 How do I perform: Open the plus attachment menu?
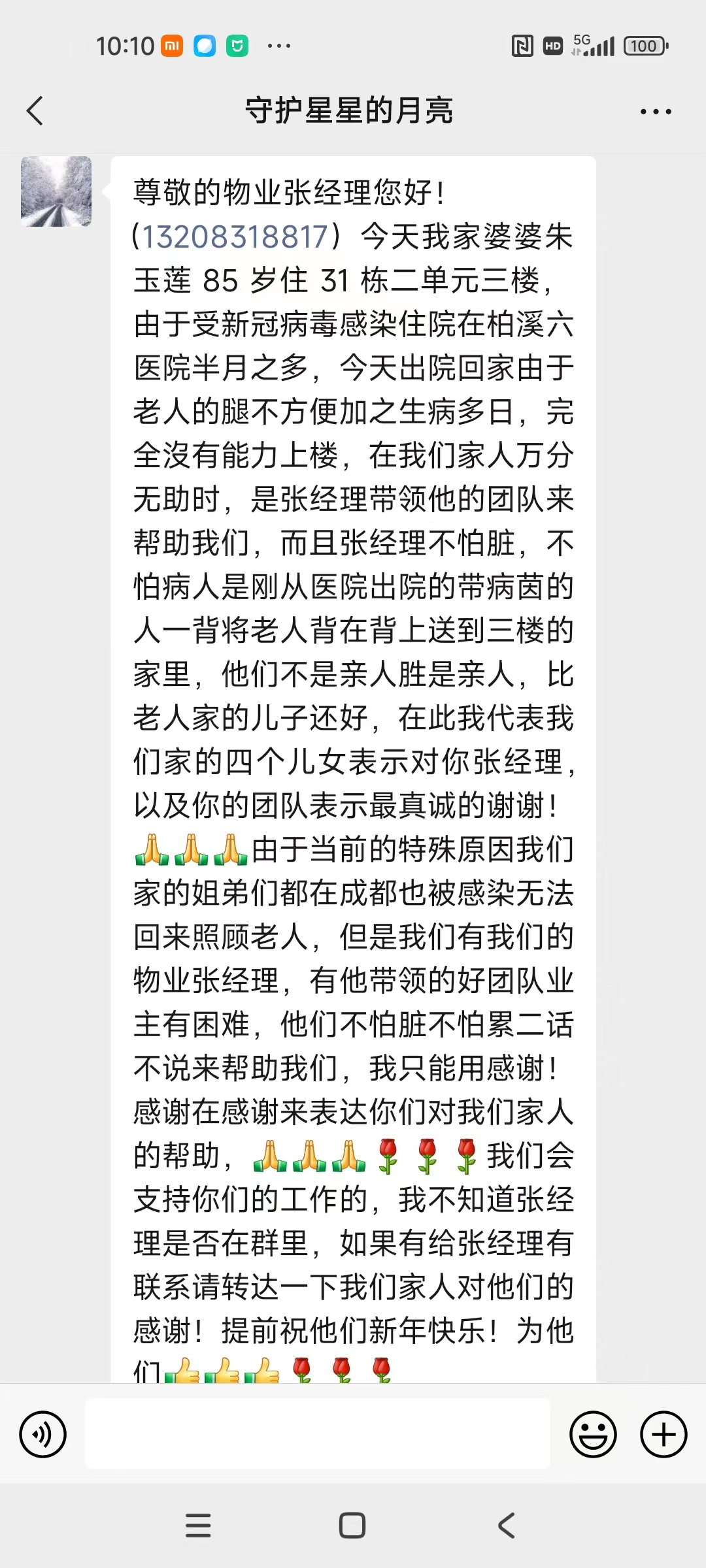click(x=664, y=1435)
